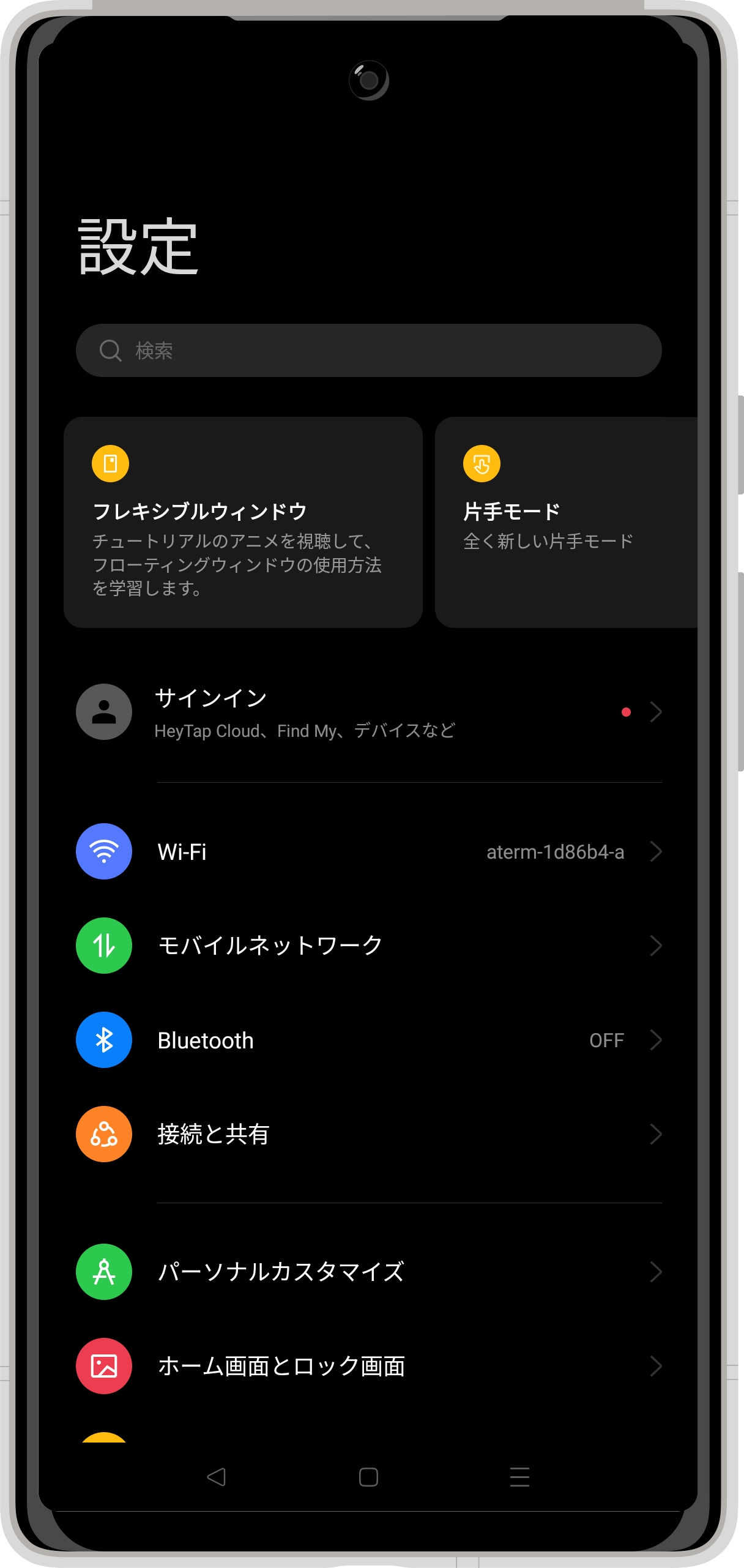Open 接続と共有 settings

point(368,1134)
